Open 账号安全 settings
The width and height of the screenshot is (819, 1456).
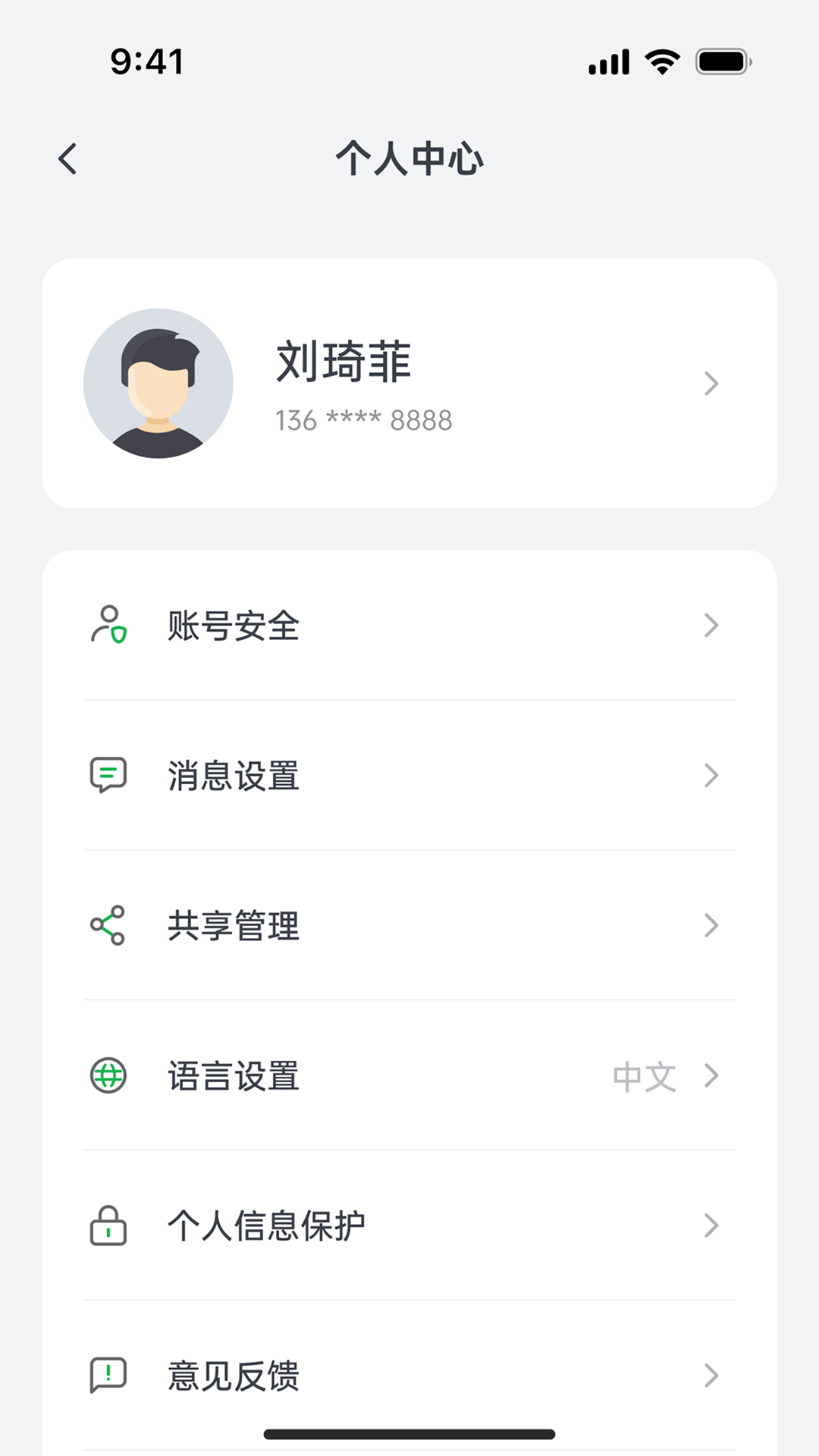pos(409,626)
